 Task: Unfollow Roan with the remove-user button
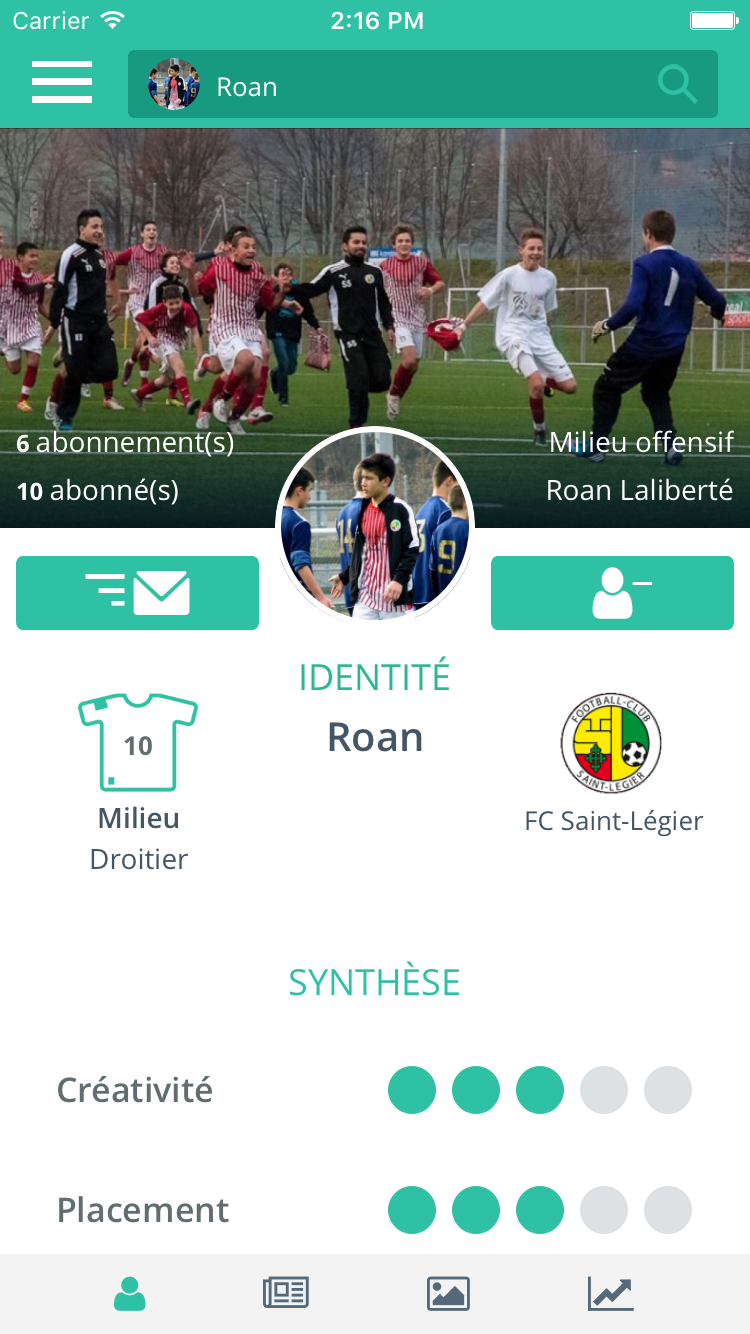tap(612, 593)
